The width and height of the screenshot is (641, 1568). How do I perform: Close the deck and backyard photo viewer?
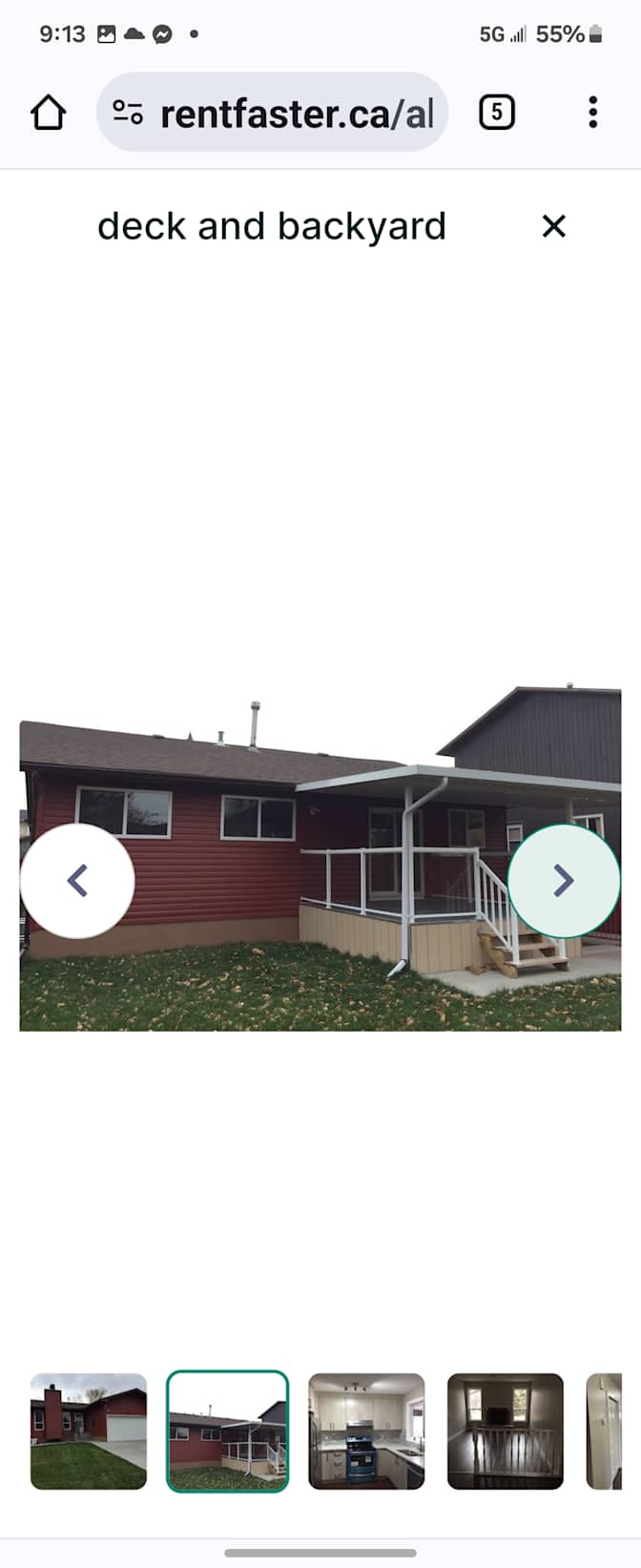click(553, 226)
